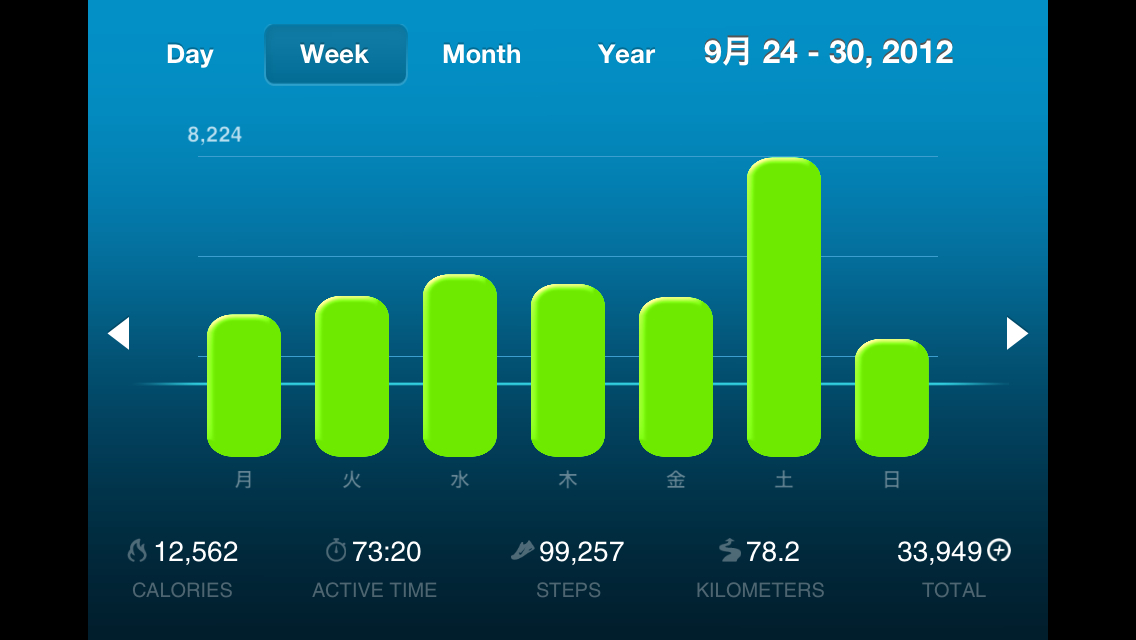Screen dimensions: 1136x640
Task: Tap the Wednesday (水) bar
Action: coord(460,365)
